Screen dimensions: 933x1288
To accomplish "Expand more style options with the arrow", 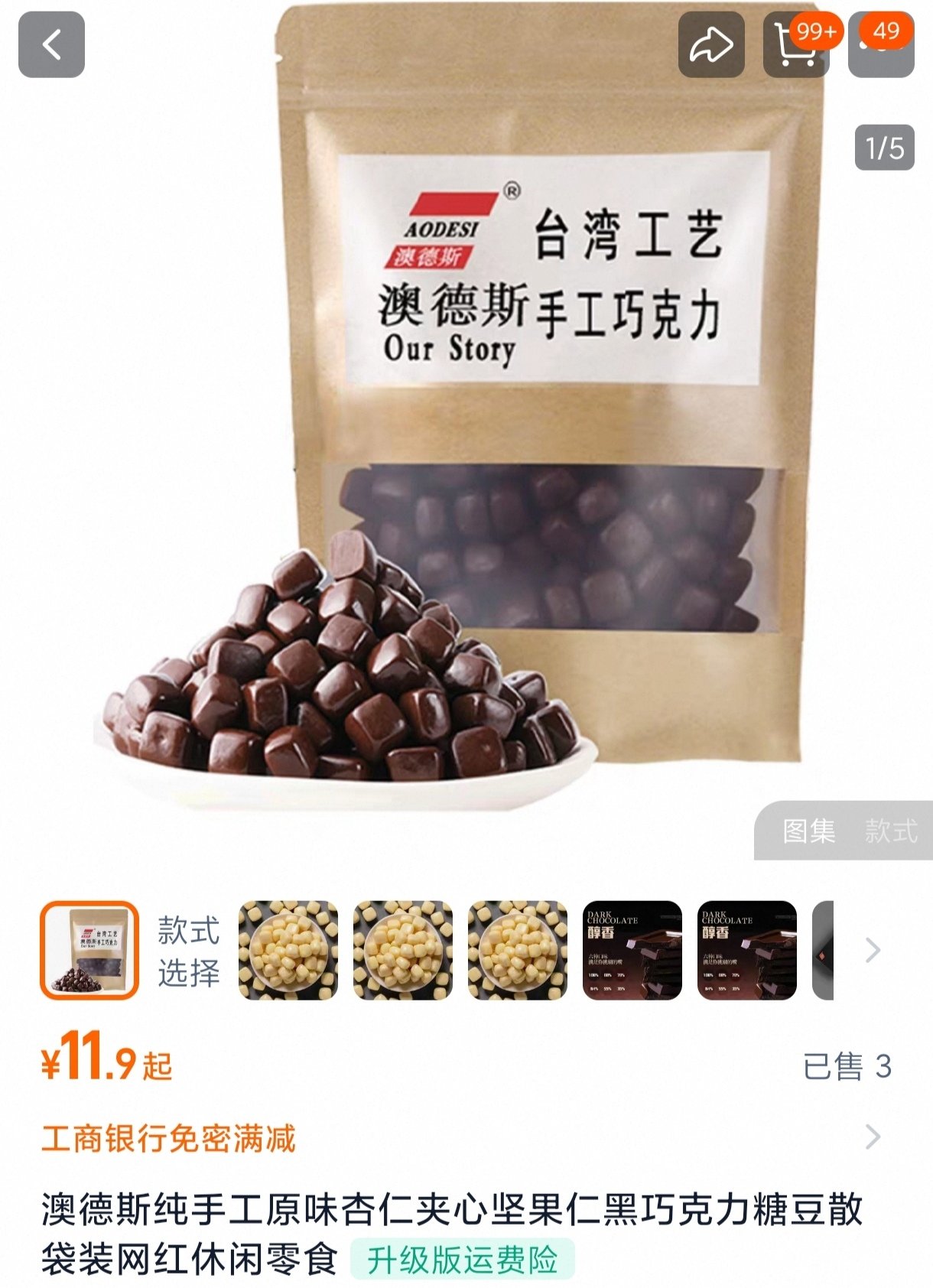I will click(x=873, y=950).
